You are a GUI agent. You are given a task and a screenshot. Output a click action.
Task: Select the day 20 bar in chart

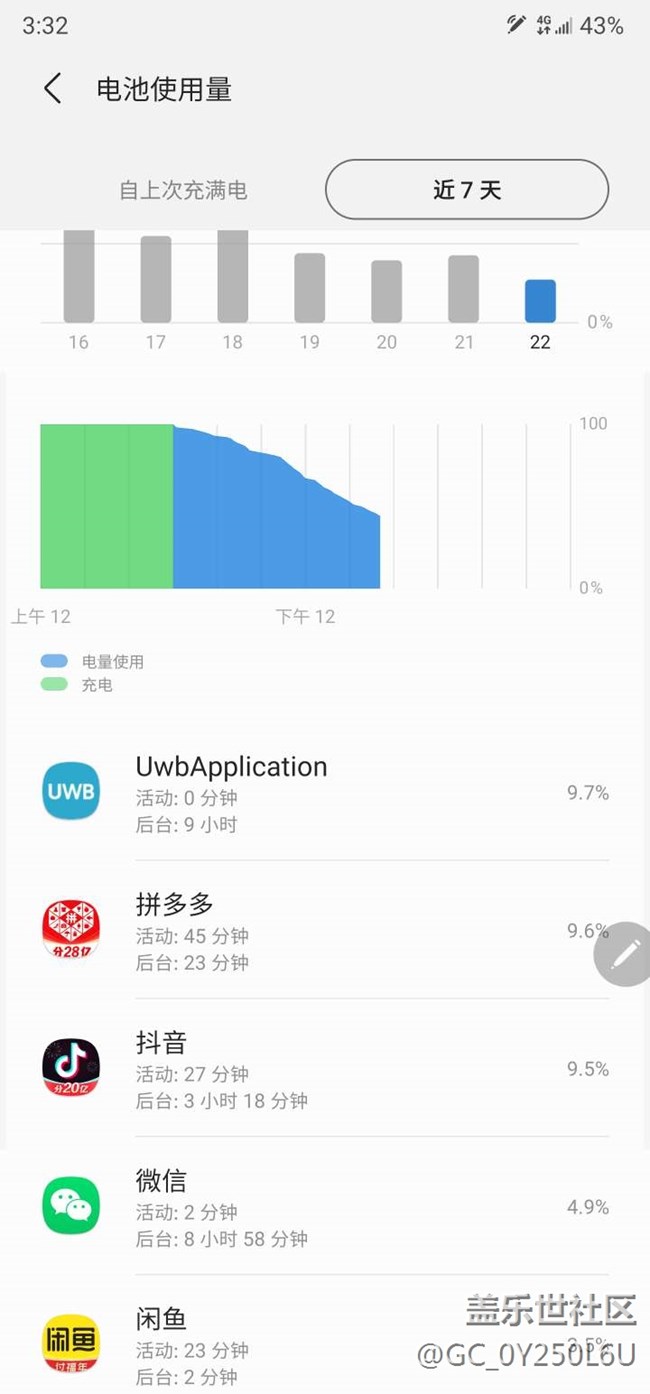point(387,291)
